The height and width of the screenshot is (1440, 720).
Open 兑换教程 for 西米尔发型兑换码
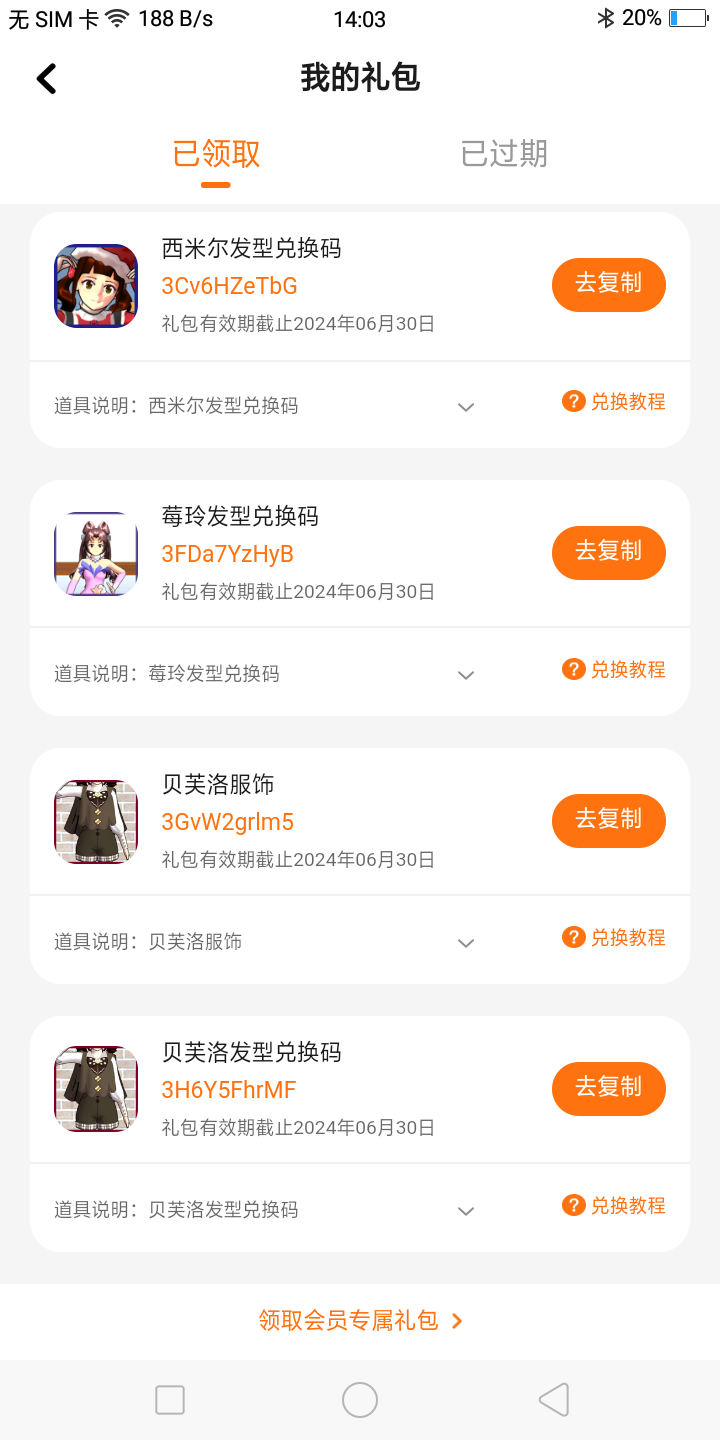[x=614, y=402]
